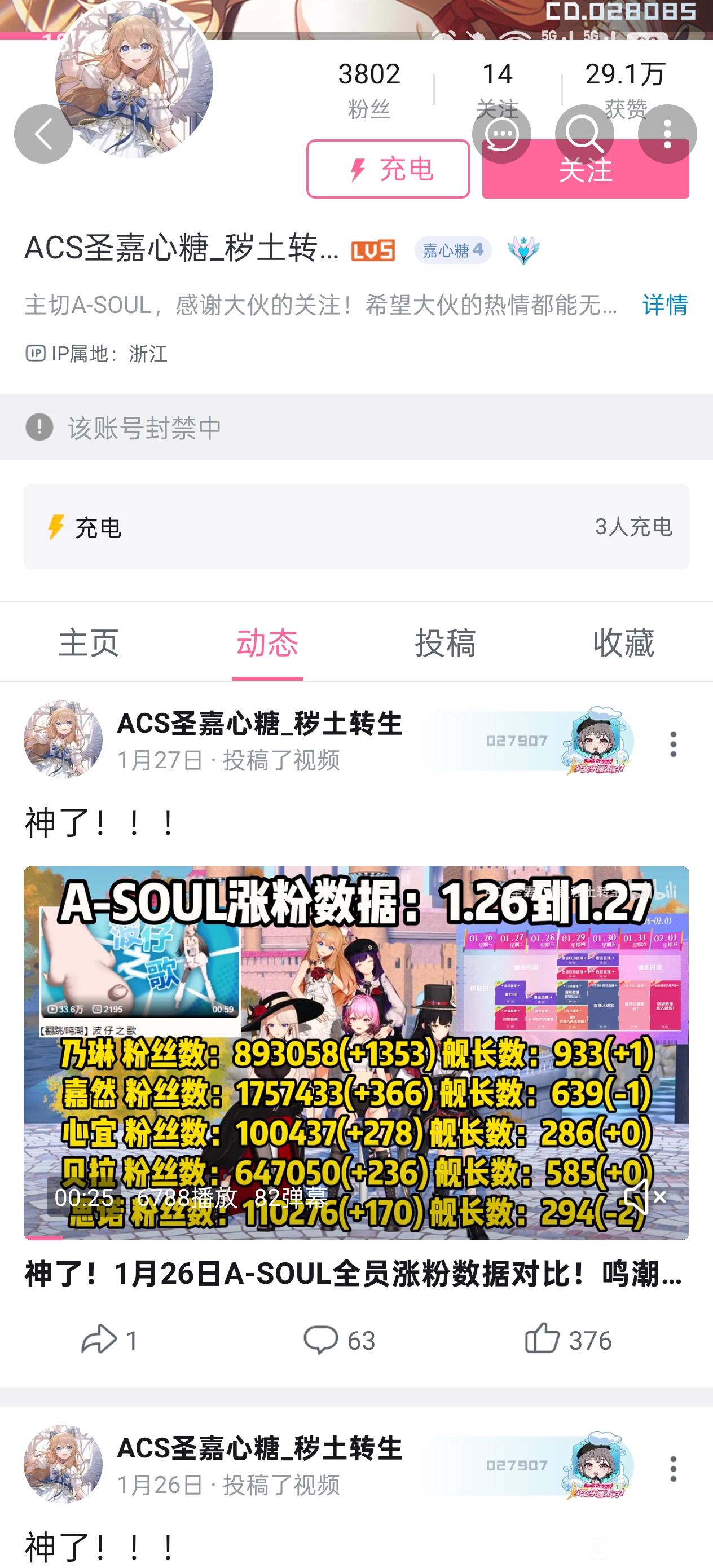Screen dimensions: 713x1568
Task: Share the 1月27日 post
Action: [x=109, y=1340]
